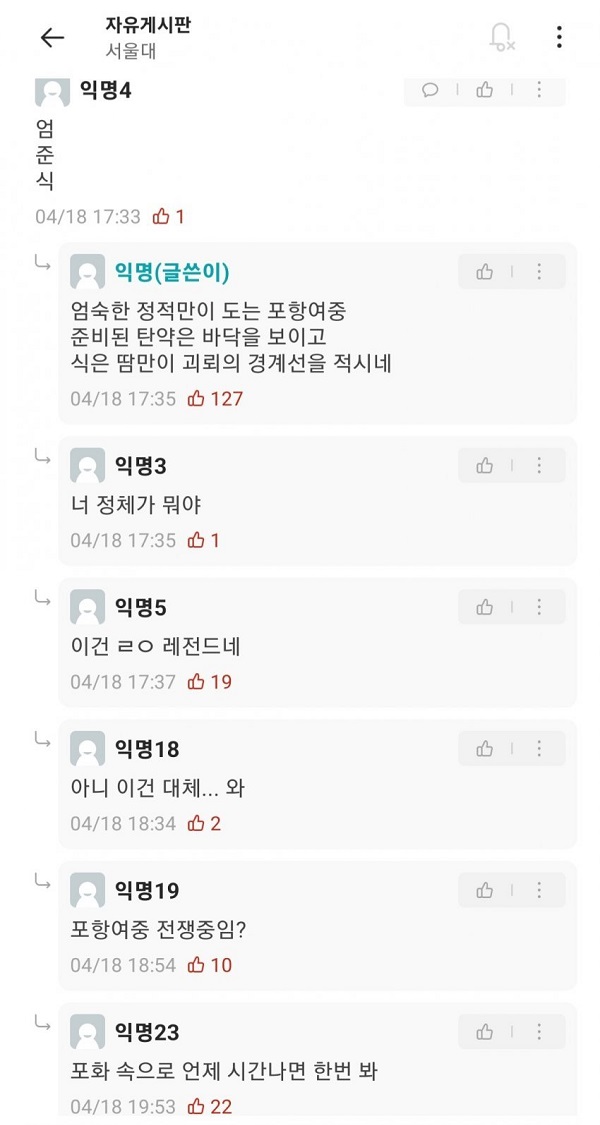Like 익명3's reply
Viewport: 600px width, 1125px height.
[485, 466]
